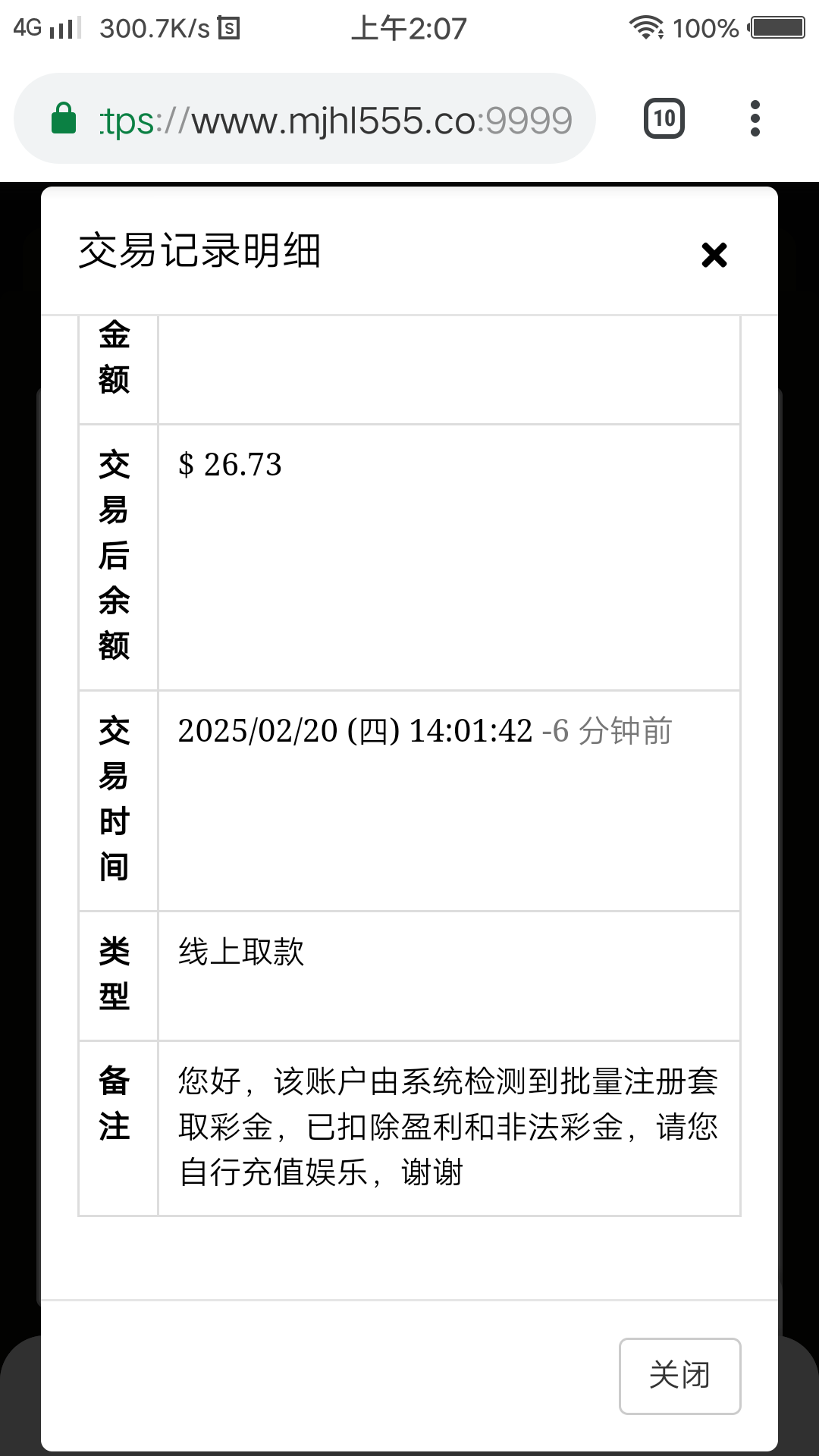Open the browser overflow menu

coord(755,118)
